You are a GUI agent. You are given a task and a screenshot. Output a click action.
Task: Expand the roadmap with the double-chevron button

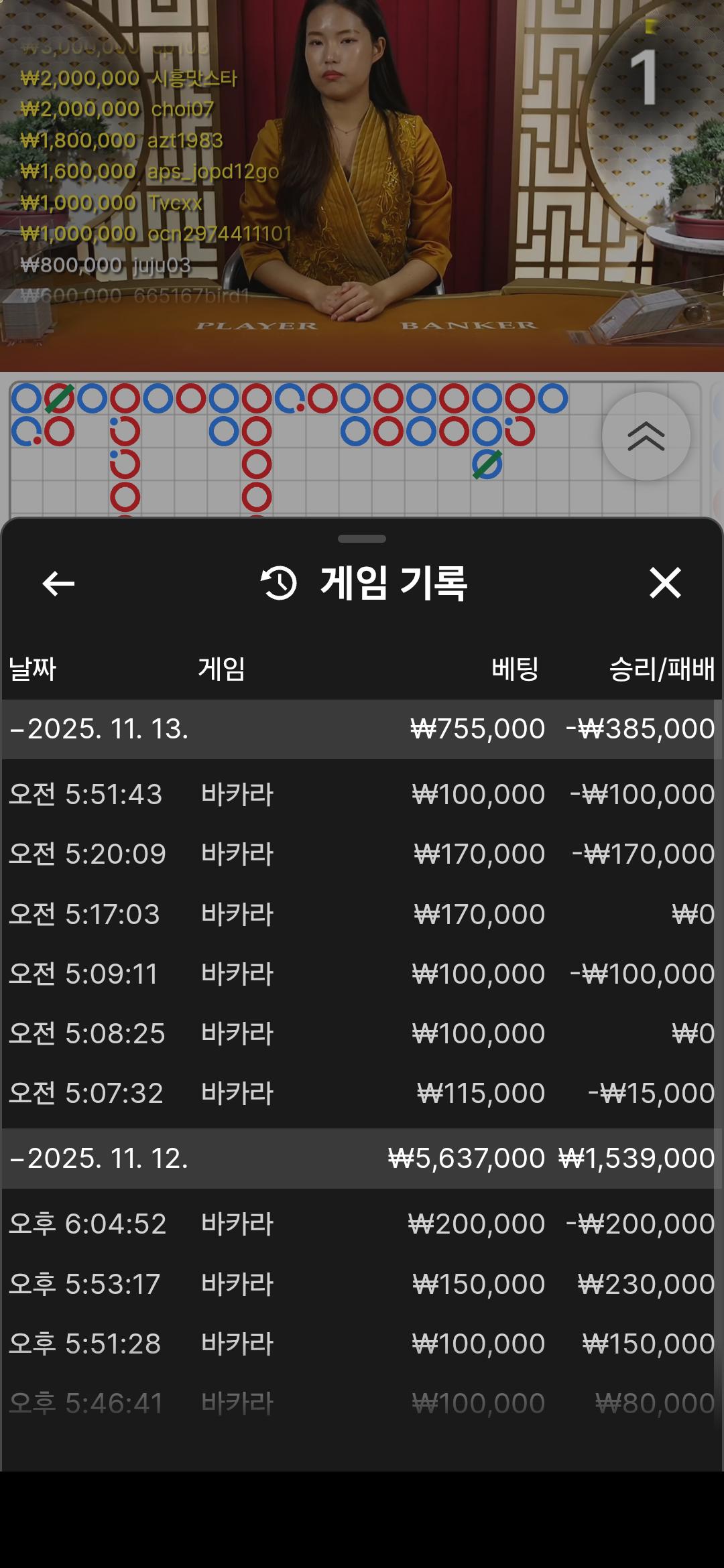[646, 436]
